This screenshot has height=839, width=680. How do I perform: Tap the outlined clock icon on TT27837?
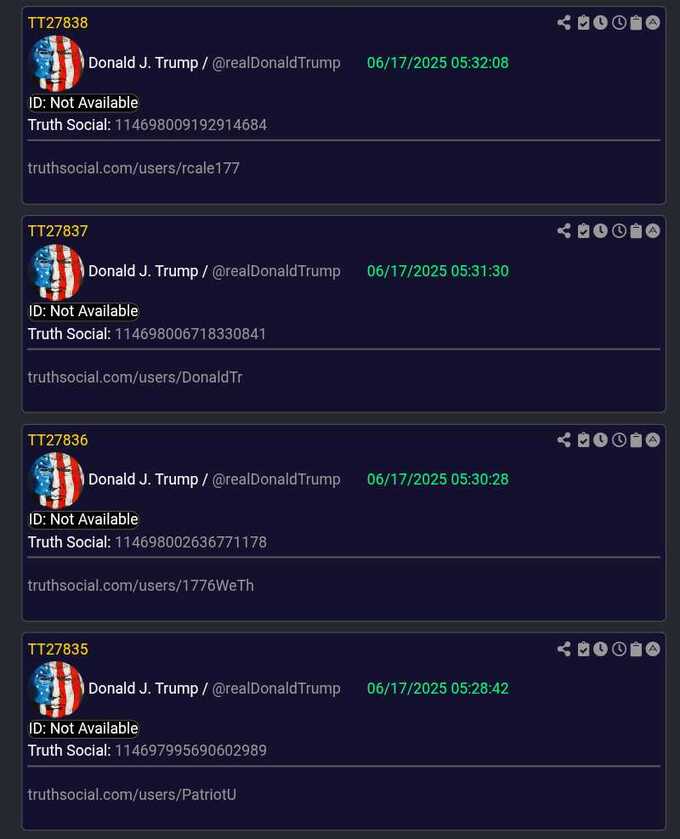619,231
